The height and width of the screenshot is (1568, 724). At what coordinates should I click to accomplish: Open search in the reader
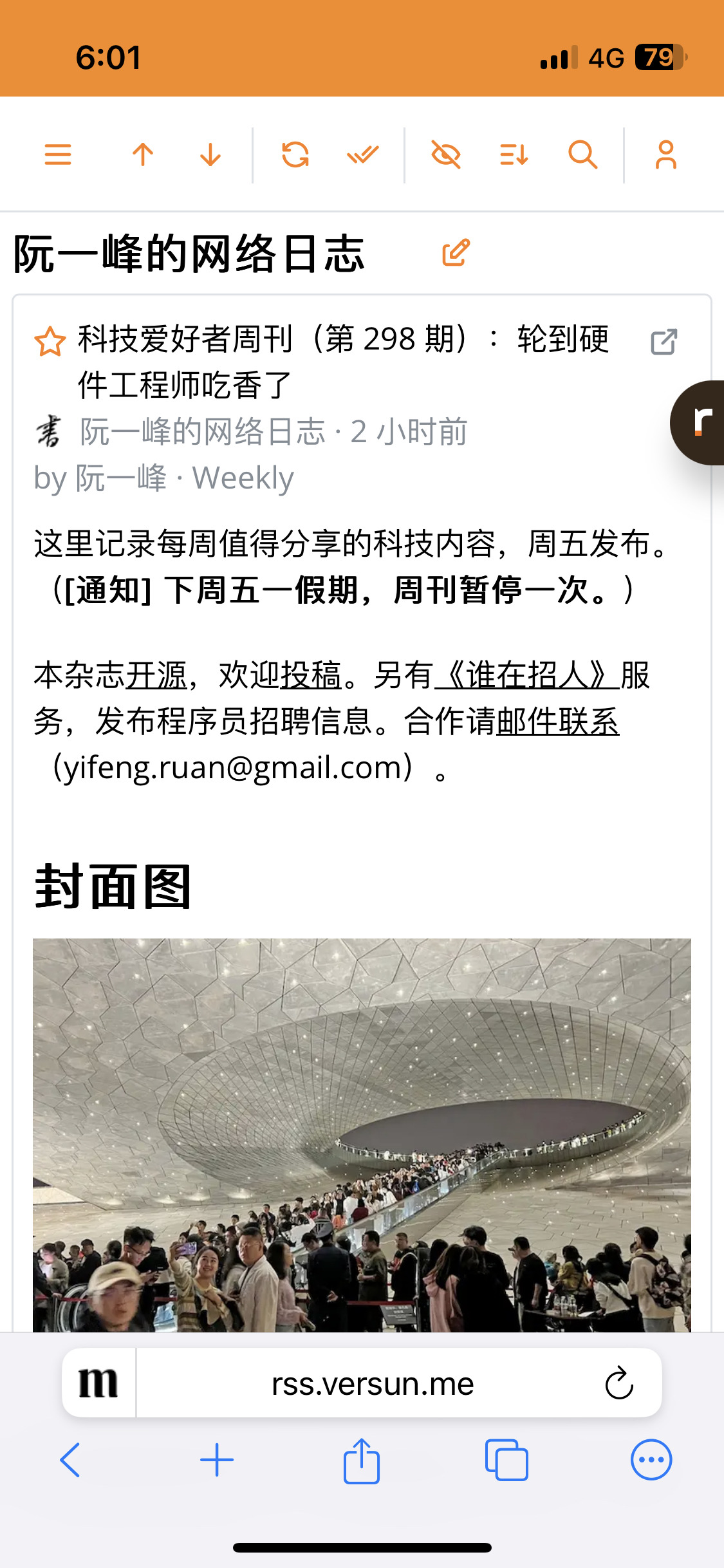click(x=582, y=154)
